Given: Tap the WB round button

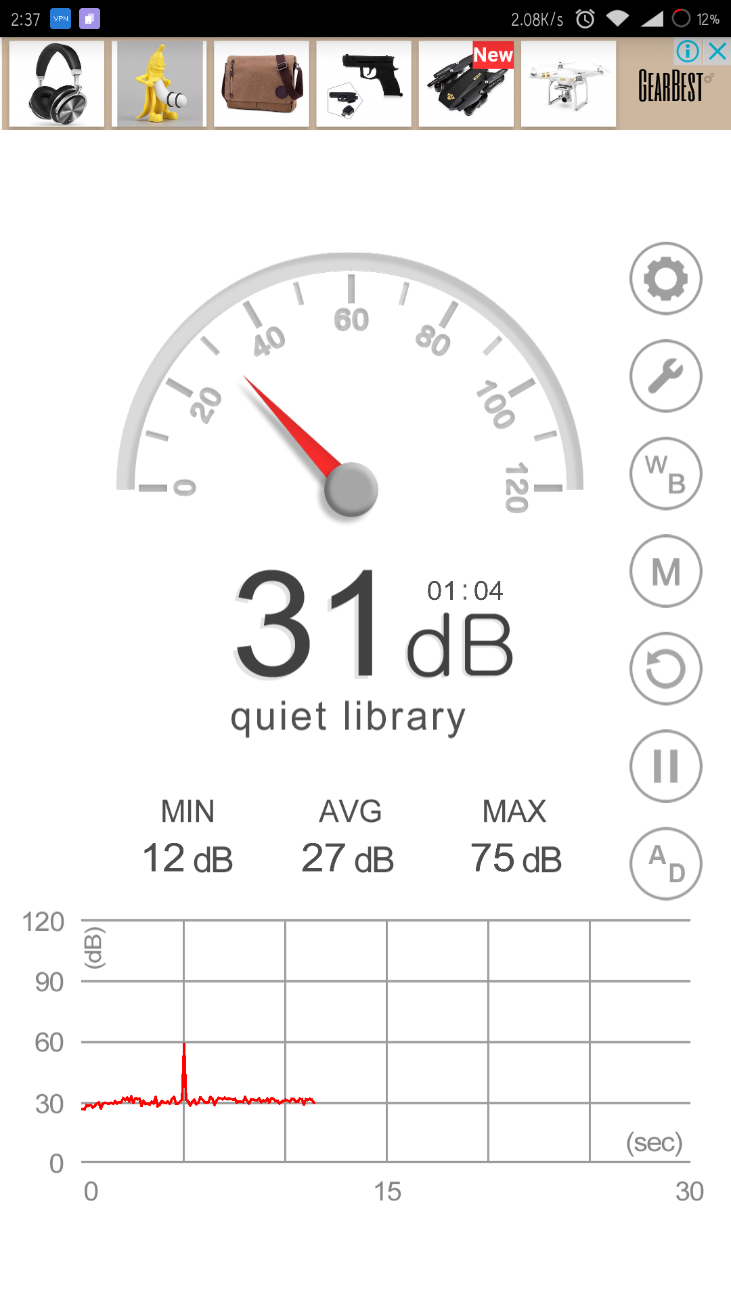Looking at the screenshot, I should (x=666, y=474).
